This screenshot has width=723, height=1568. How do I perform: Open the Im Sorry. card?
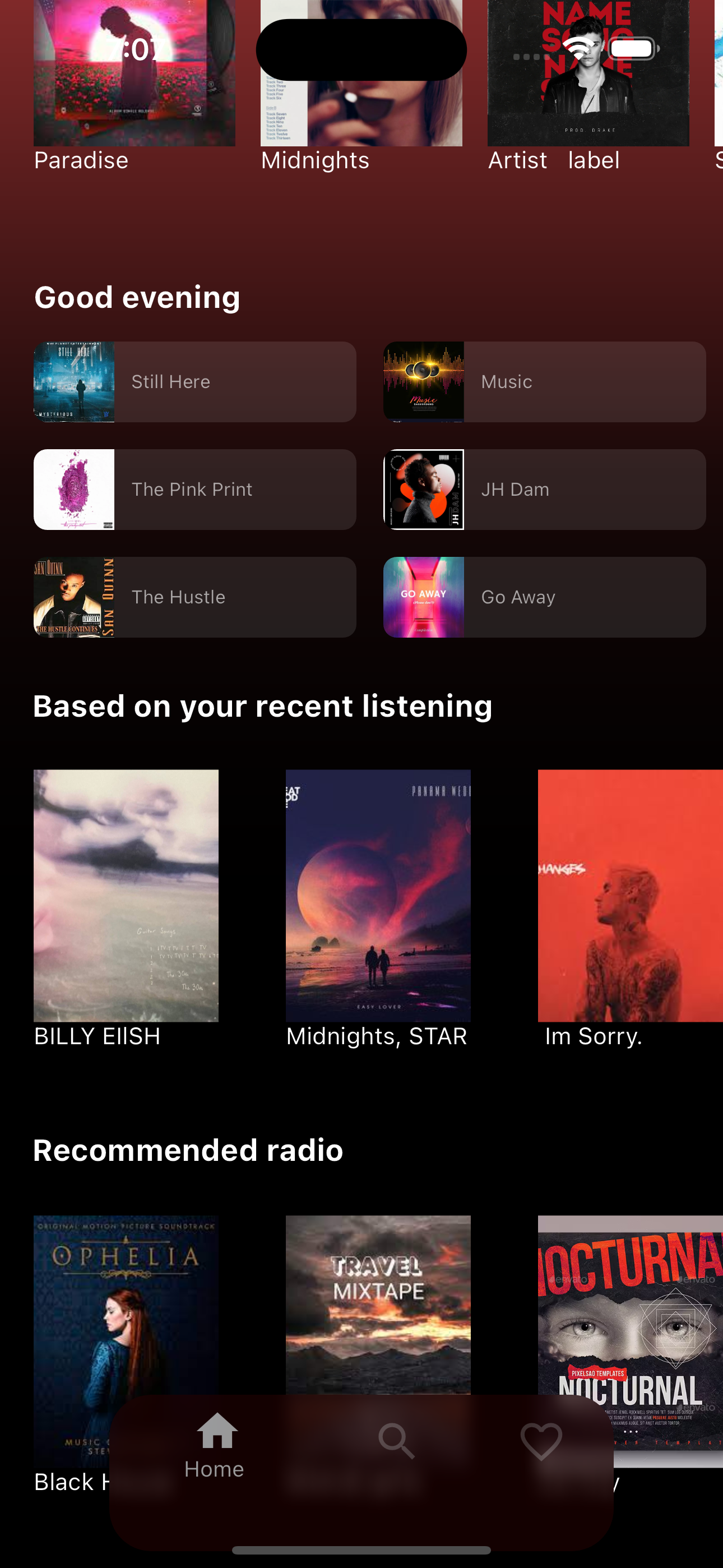[x=630, y=896]
